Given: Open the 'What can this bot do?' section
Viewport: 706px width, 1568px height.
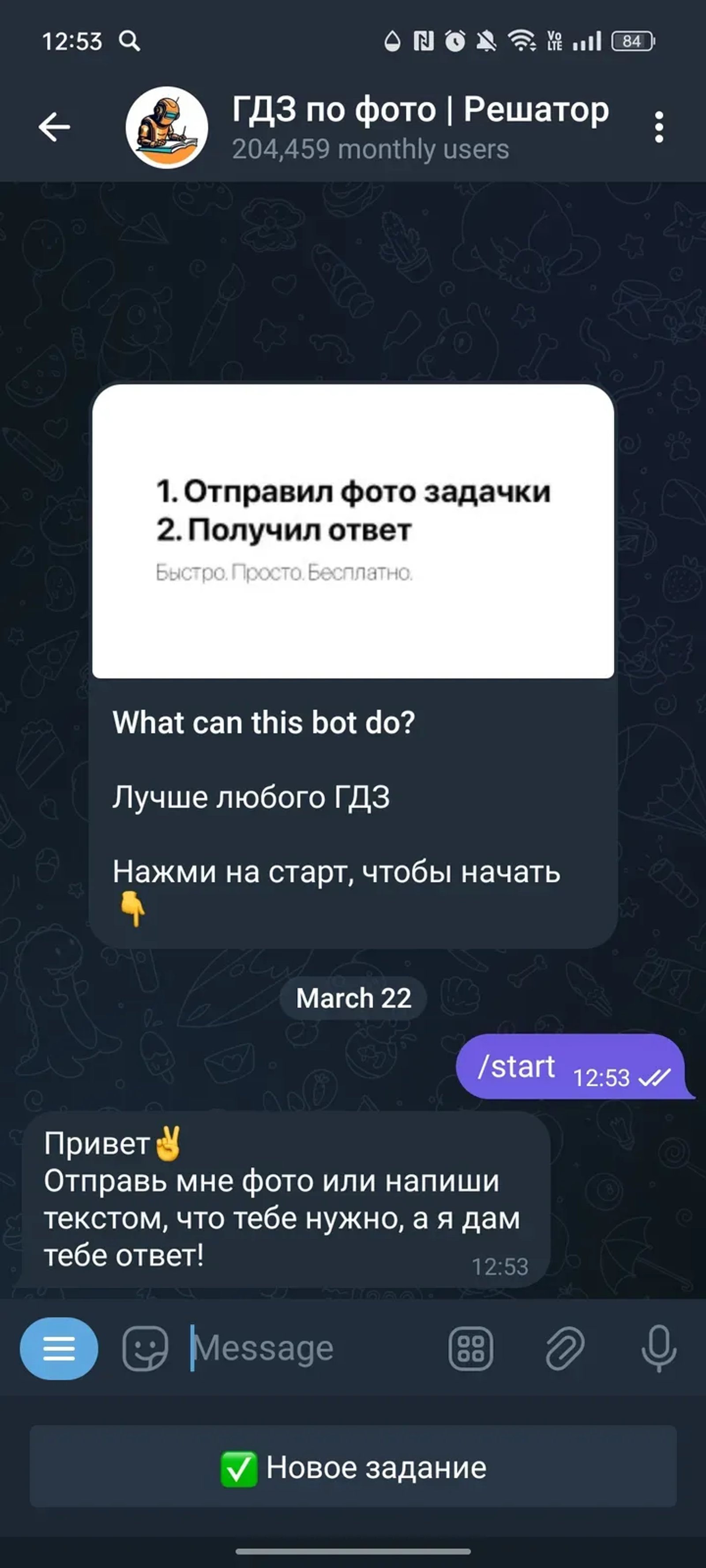Looking at the screenshot, I should pos(264,723).
